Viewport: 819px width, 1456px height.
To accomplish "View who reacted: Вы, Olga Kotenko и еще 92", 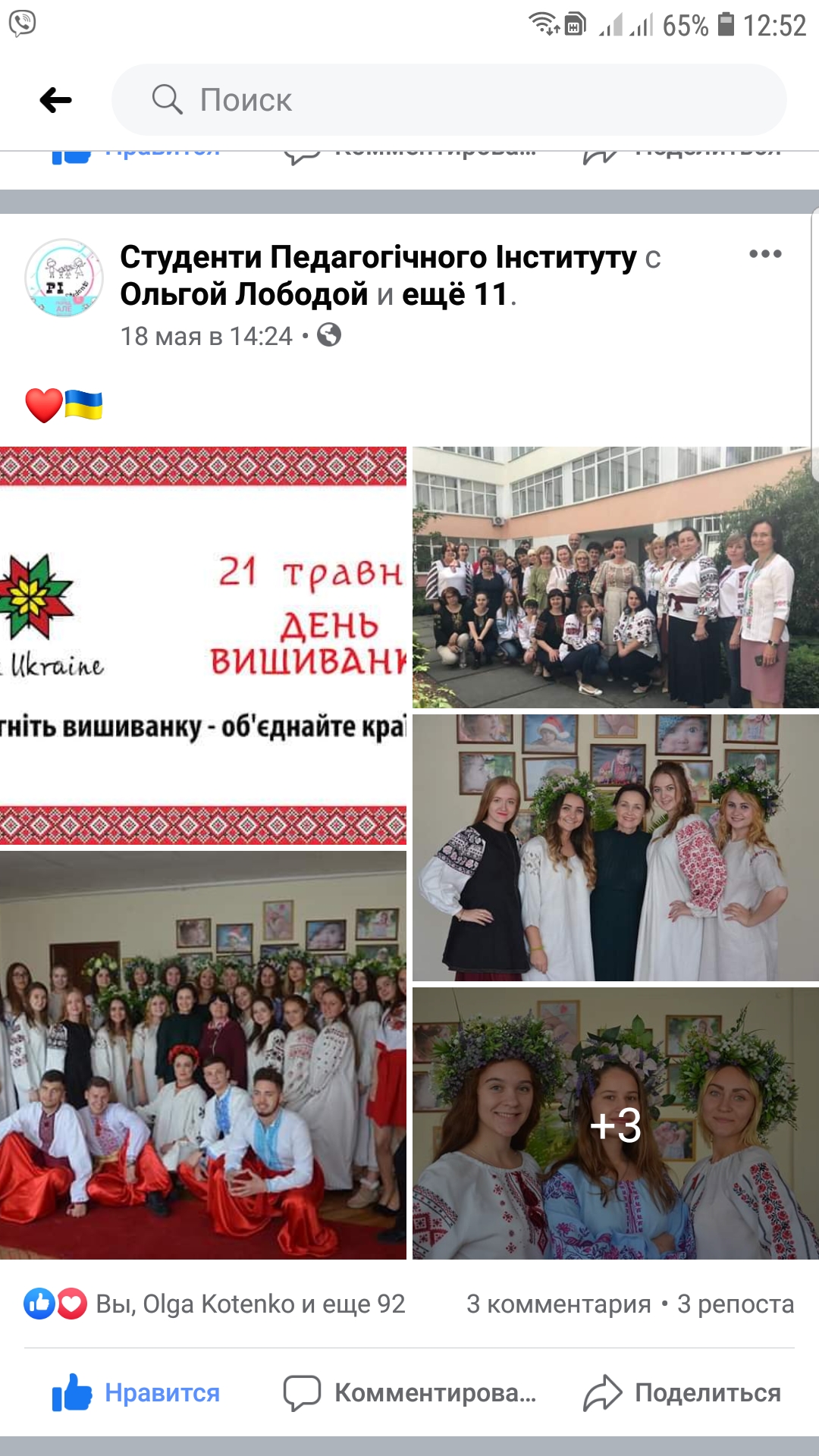I will coord(250,1304).
